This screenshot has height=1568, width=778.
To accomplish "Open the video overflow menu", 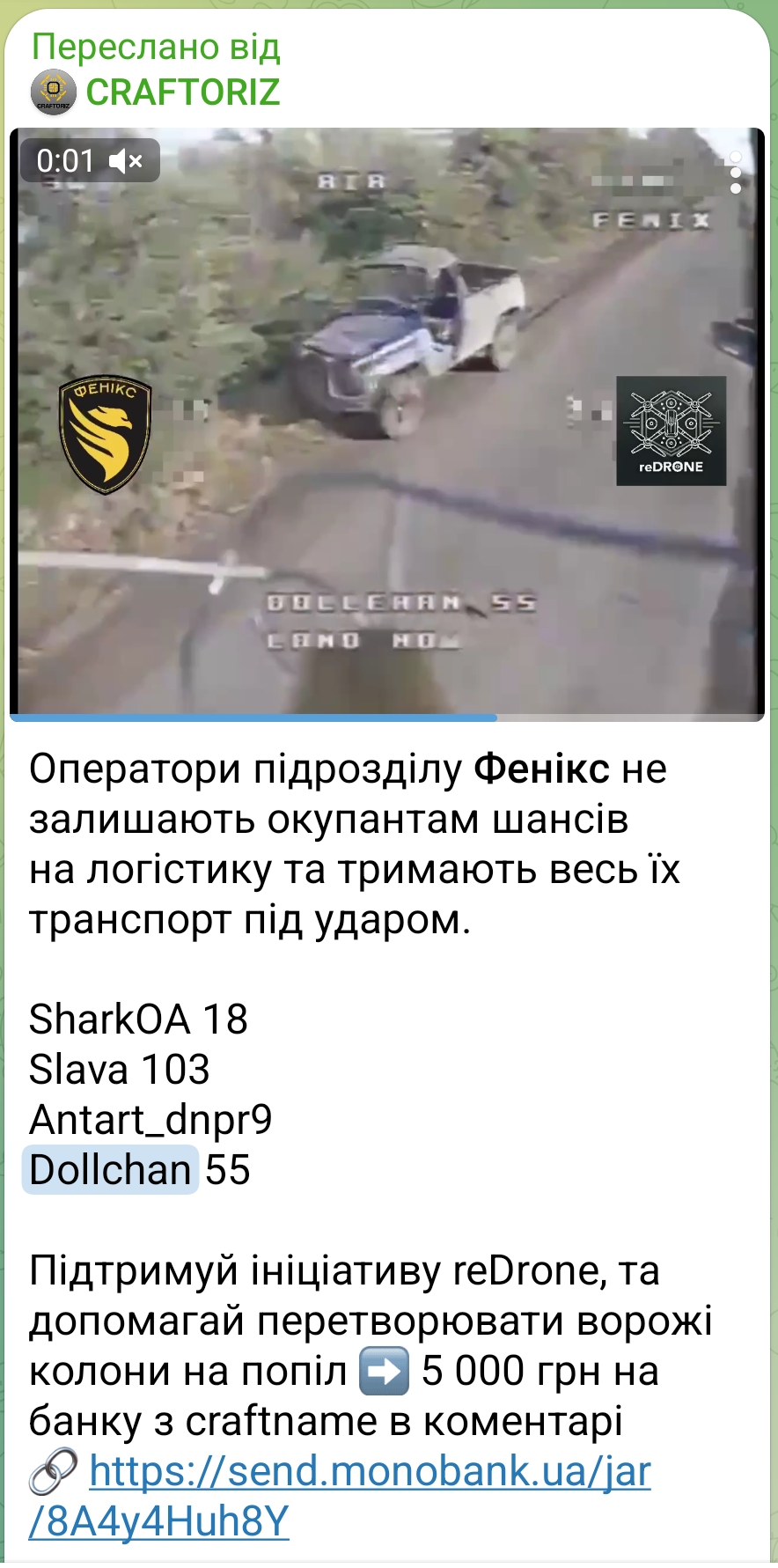I will point(736,173).
